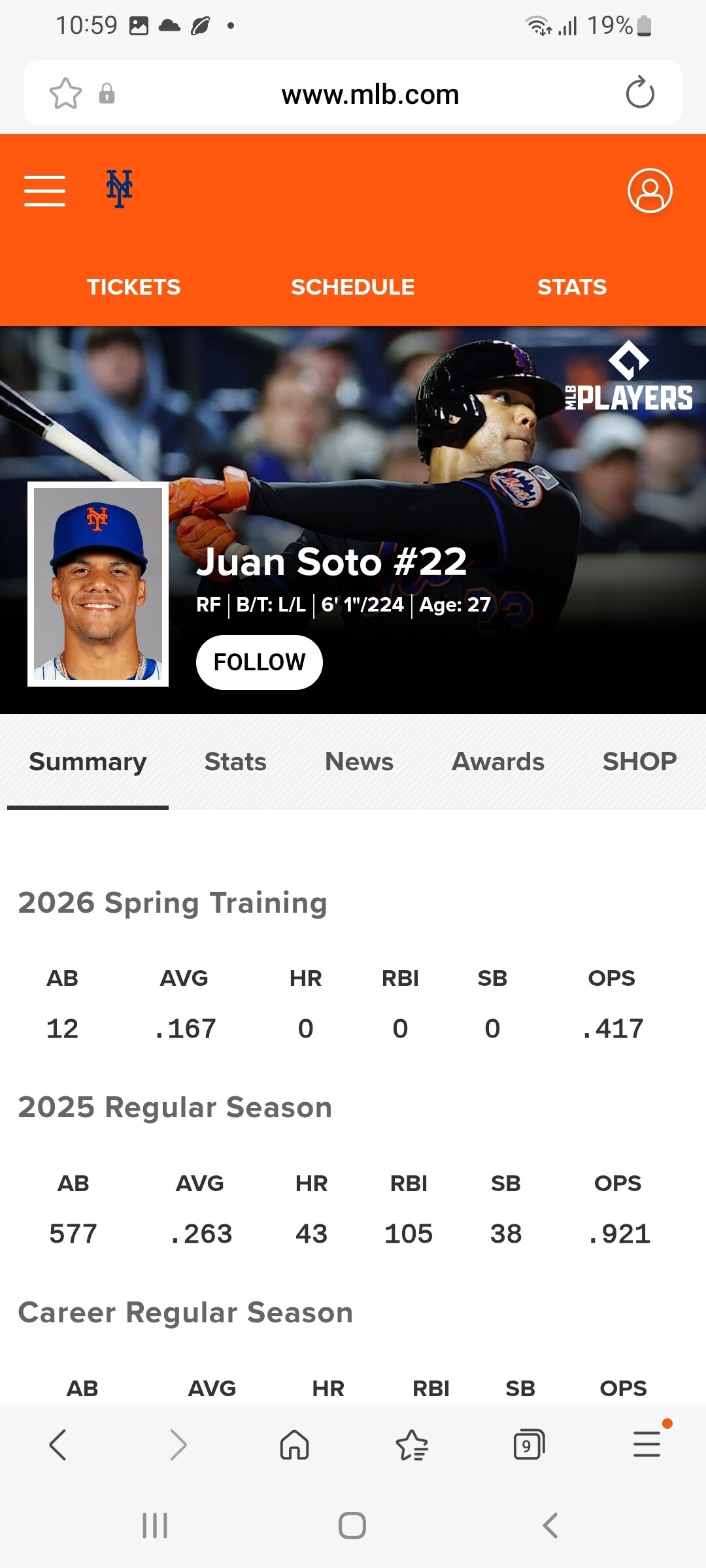Open the browser home page
Screen dimensions: 706x1568
tap(294, 1445)
